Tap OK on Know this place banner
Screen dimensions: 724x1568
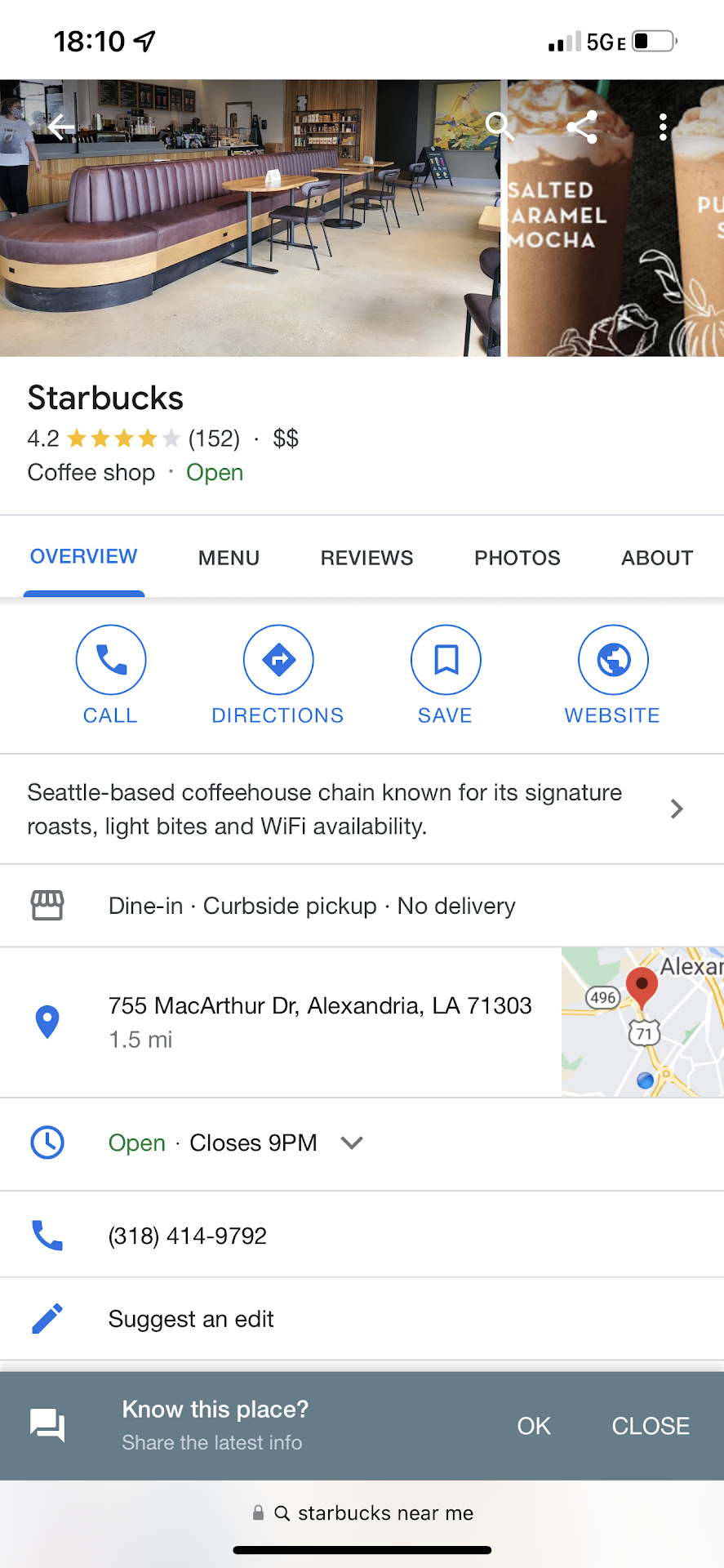(534, 1426)
